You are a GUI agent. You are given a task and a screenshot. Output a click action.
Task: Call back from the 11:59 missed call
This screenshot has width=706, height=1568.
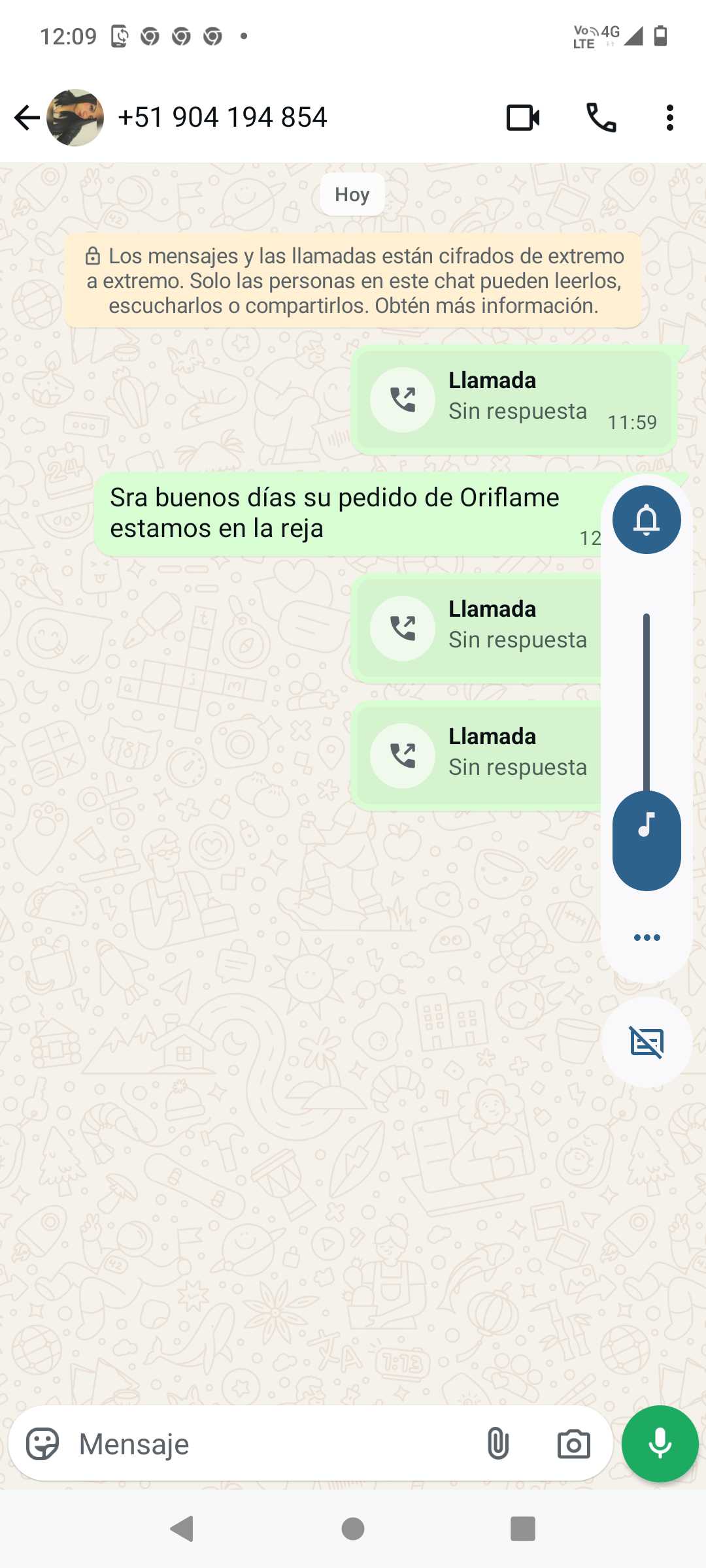click(403, 400)
